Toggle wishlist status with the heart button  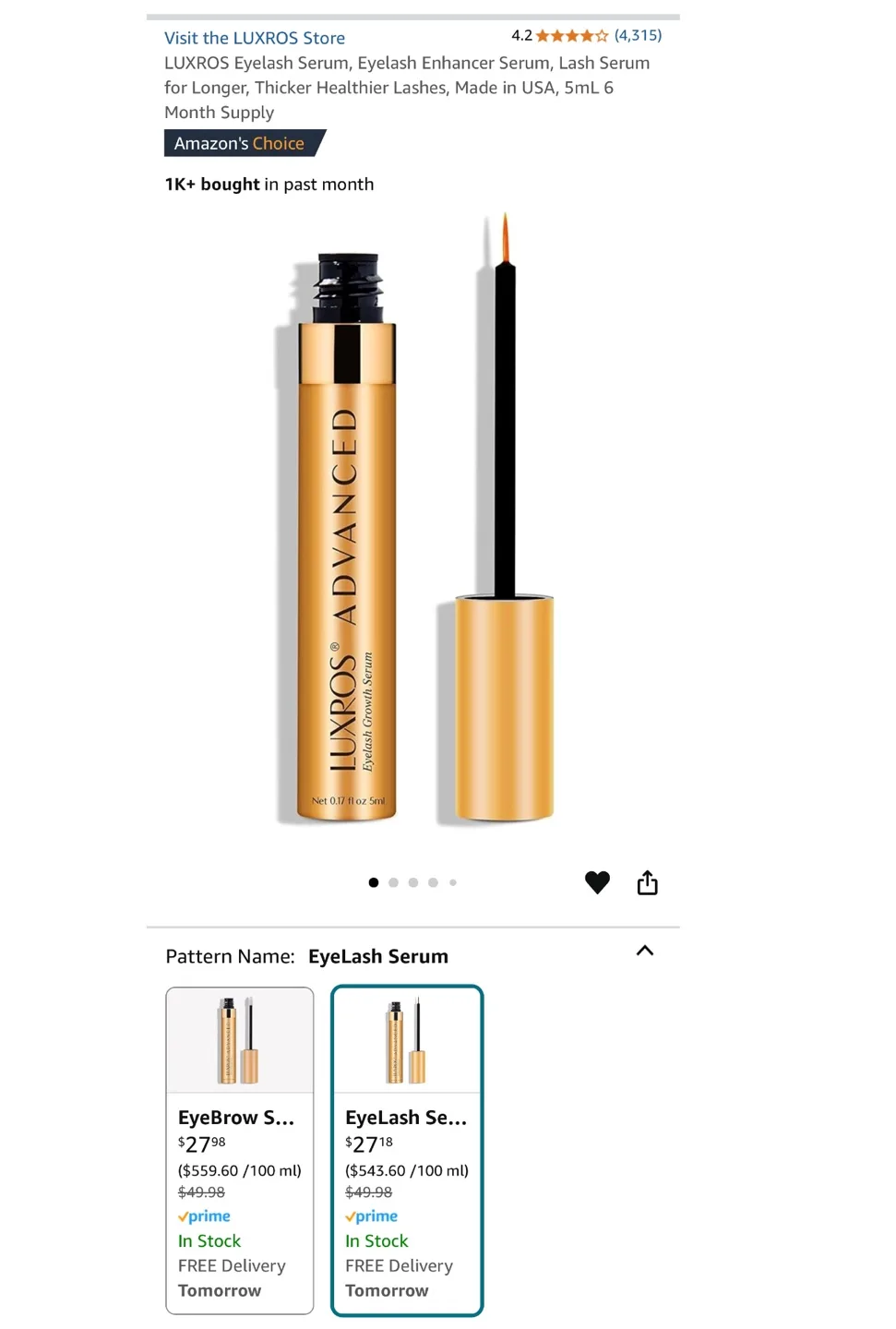click(597, 882)
